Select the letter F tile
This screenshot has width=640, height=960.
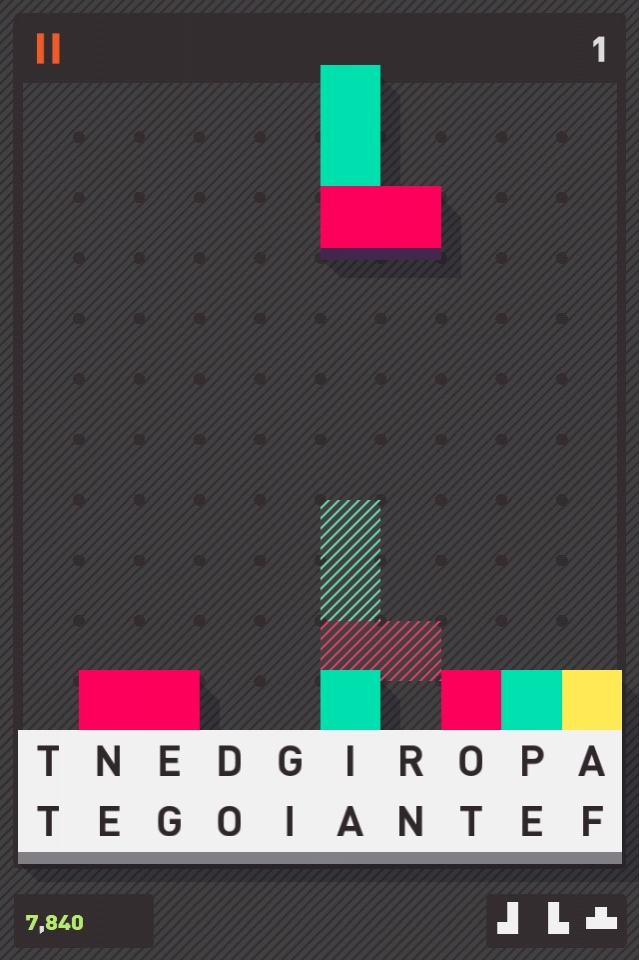click(x=593, y=822)
